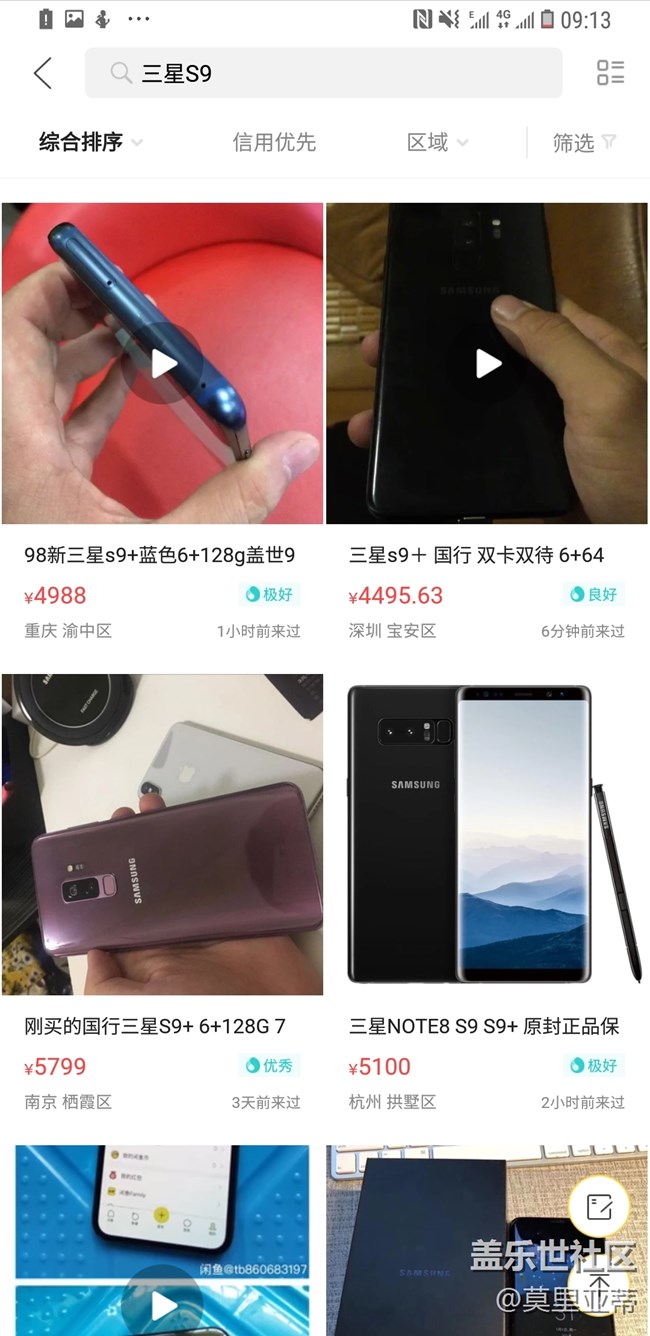
Task: Switch the results list layout view
Action: coord(610,73)
